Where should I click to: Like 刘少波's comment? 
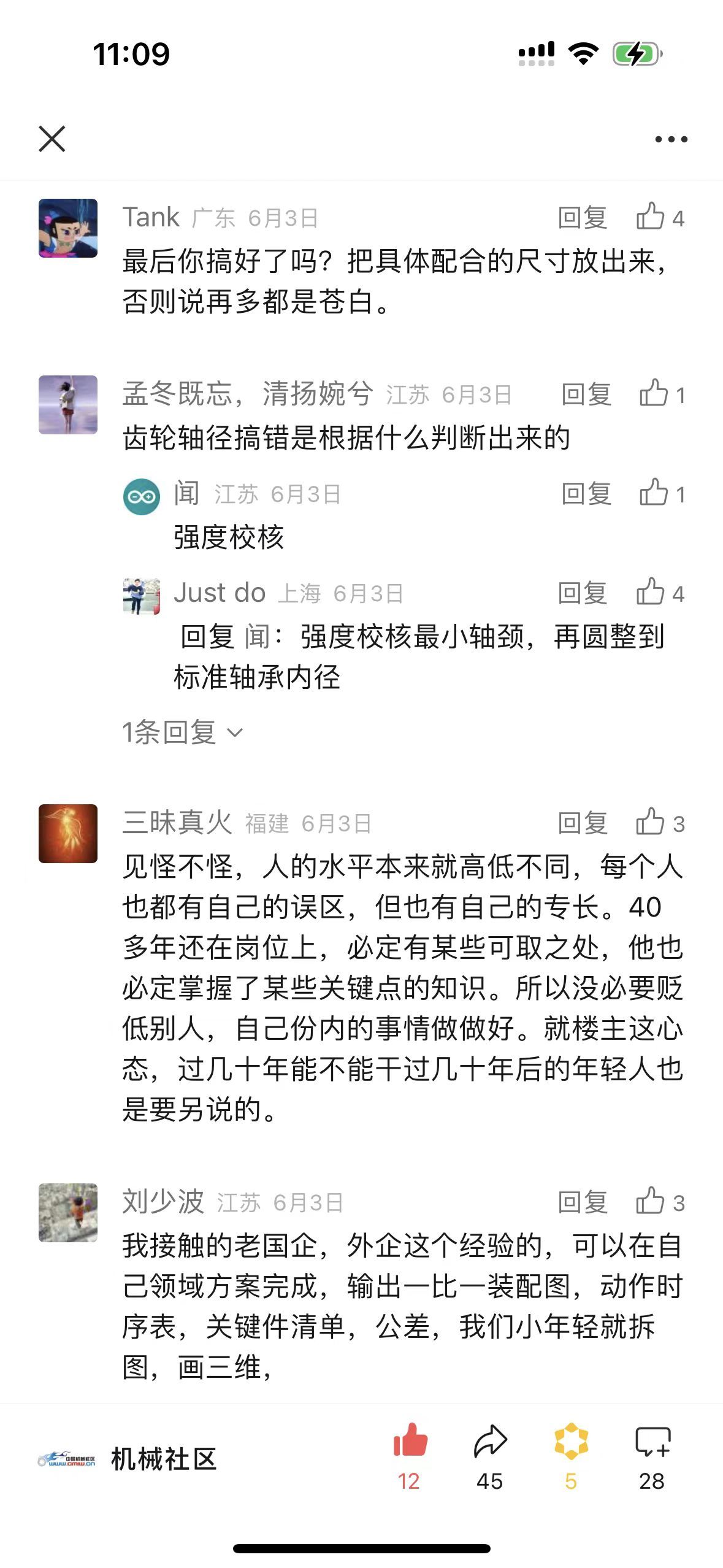tap(659, 1202)
